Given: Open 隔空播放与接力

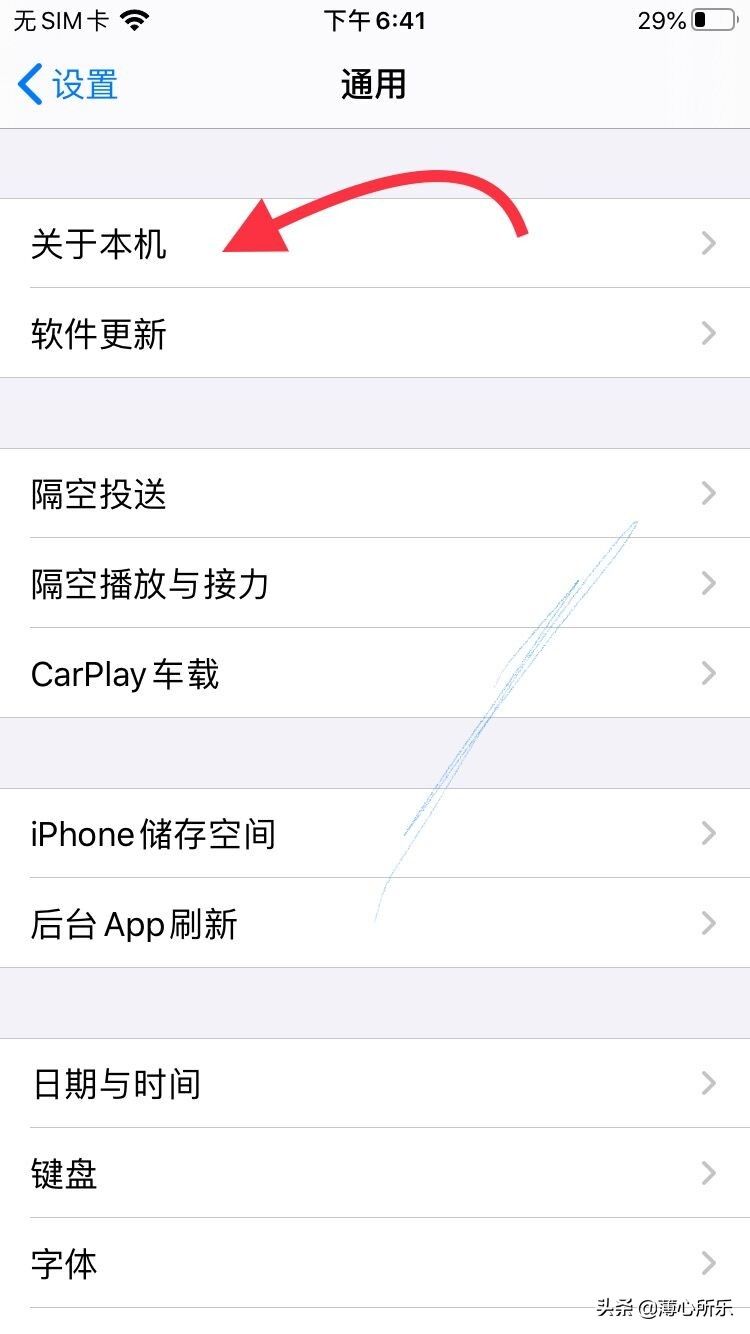Looking at the screenshot, I should pos(375,583).
